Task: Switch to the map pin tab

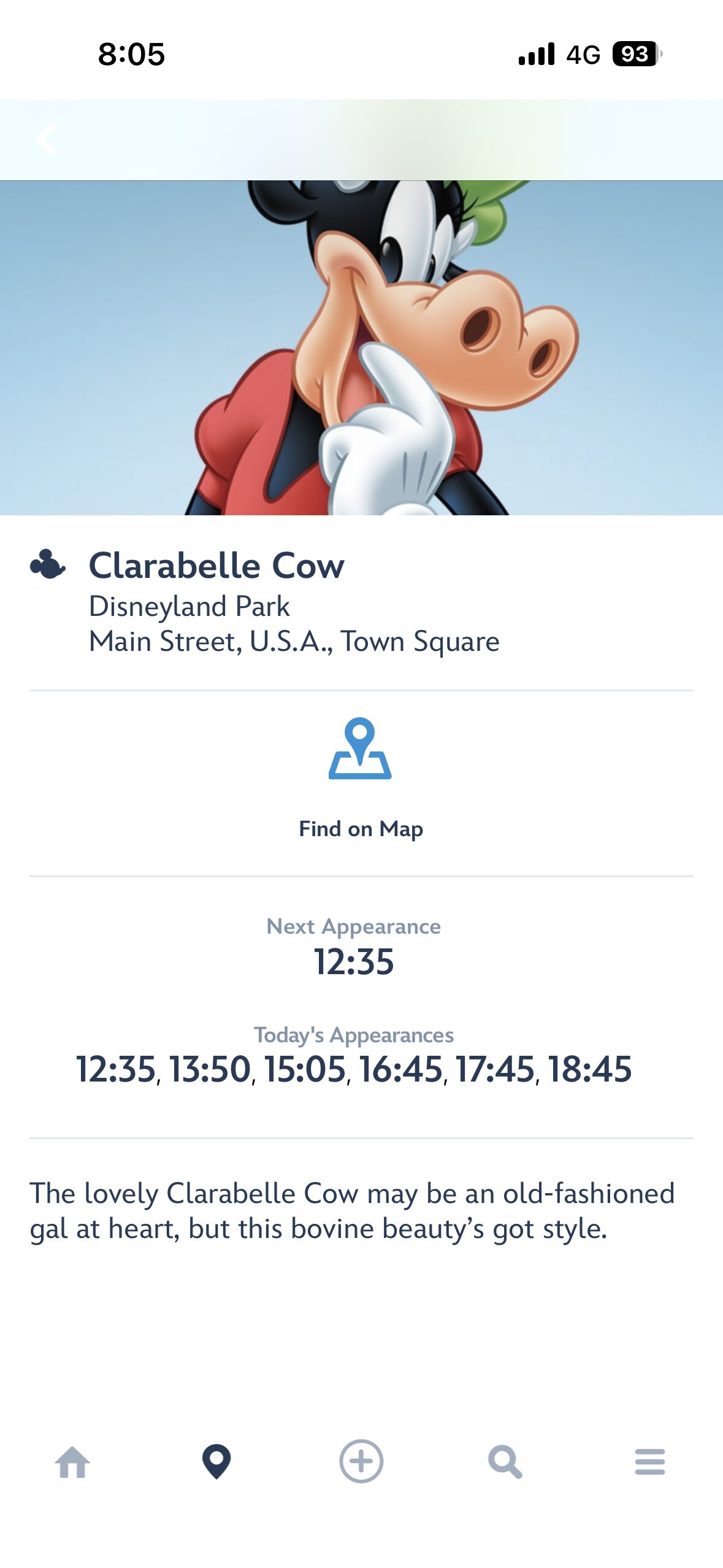Action: pyautogui.click(x=216, y=1462)
